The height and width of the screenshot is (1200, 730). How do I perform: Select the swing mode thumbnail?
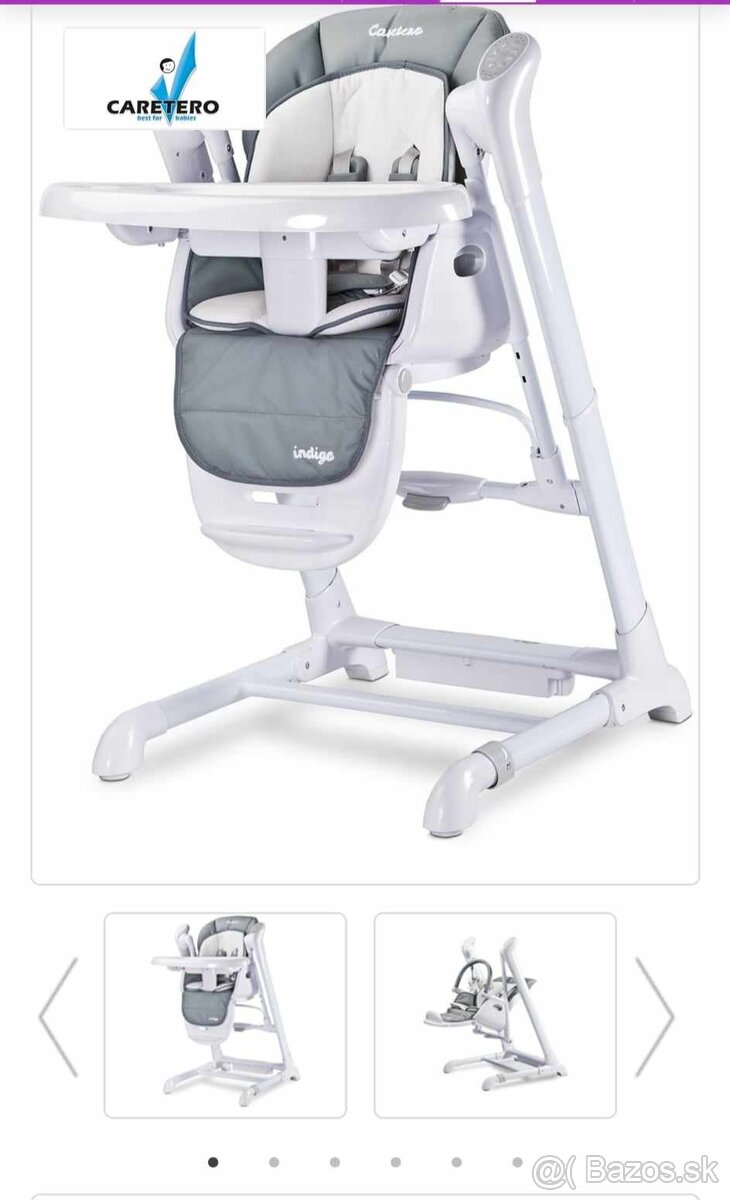pos(495,1015)
